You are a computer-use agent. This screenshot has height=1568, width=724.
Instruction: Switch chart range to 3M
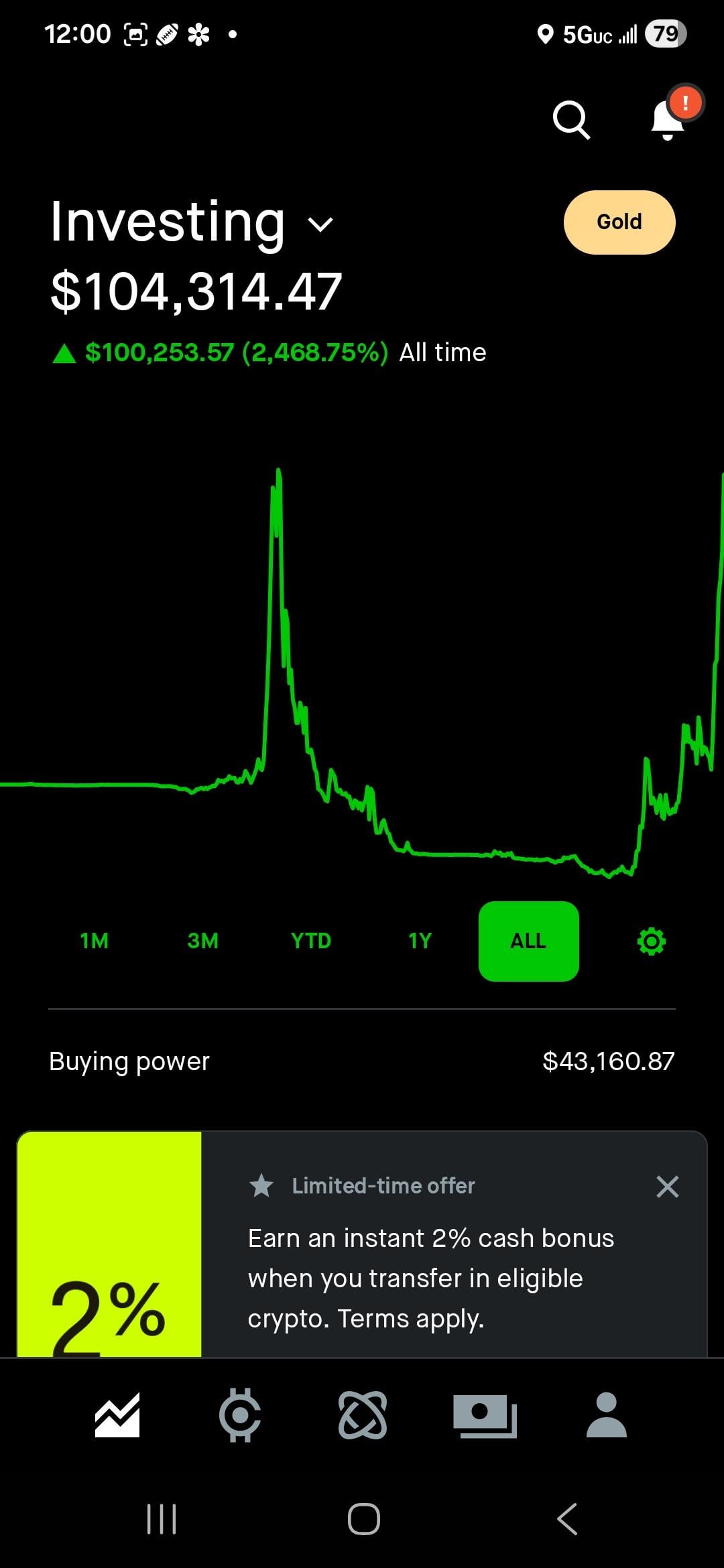pyautogui.click(x=202, y=941)
